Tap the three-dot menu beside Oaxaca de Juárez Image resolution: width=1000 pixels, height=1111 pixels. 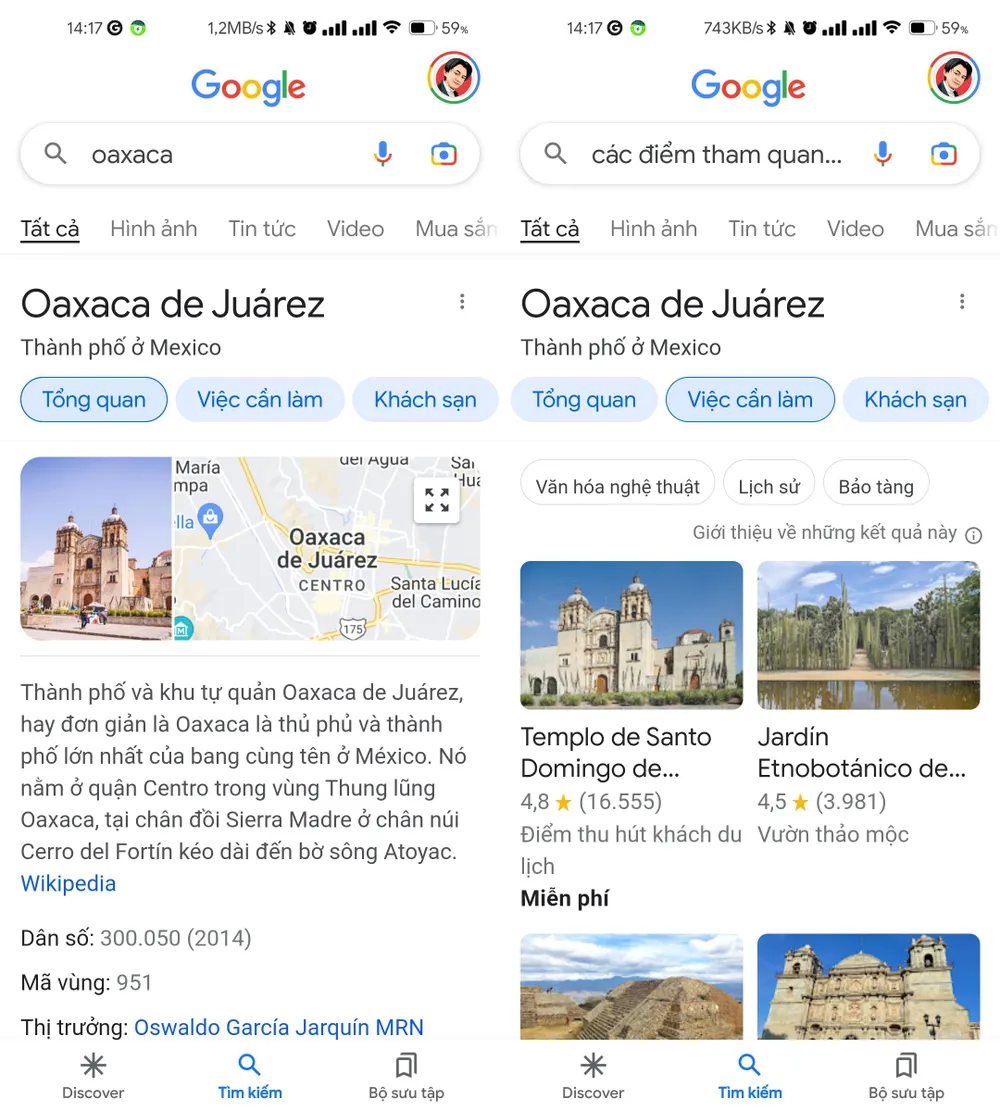tap(462, 301)
